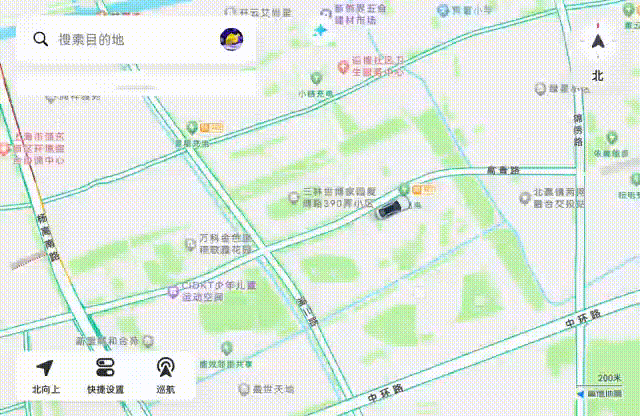Open 快捷设置 quick settings
Screen dimensions: 640x416
[x=105, y=375]
